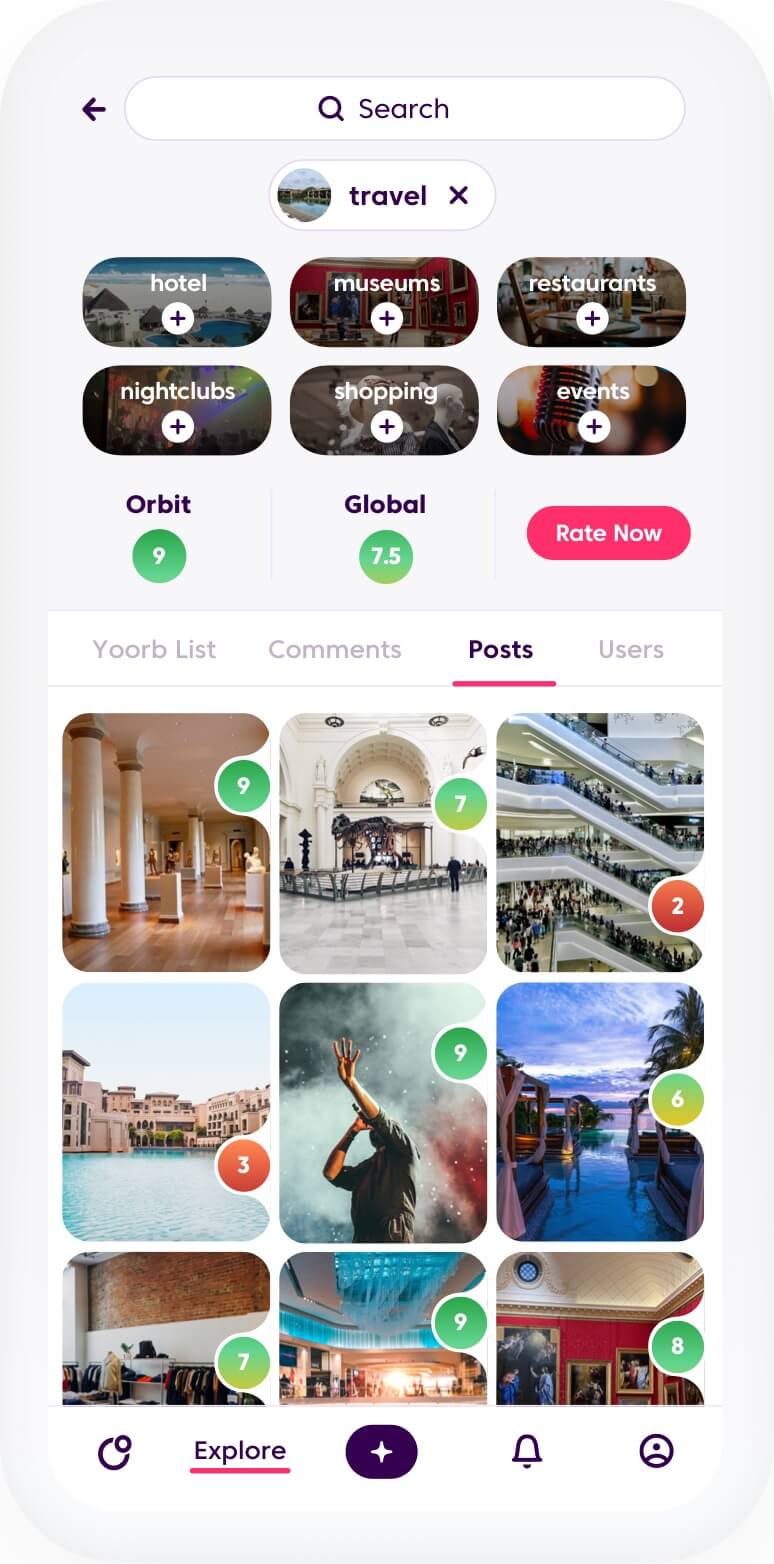Add the events category
774x1564 pixels.
coord(593,427)
